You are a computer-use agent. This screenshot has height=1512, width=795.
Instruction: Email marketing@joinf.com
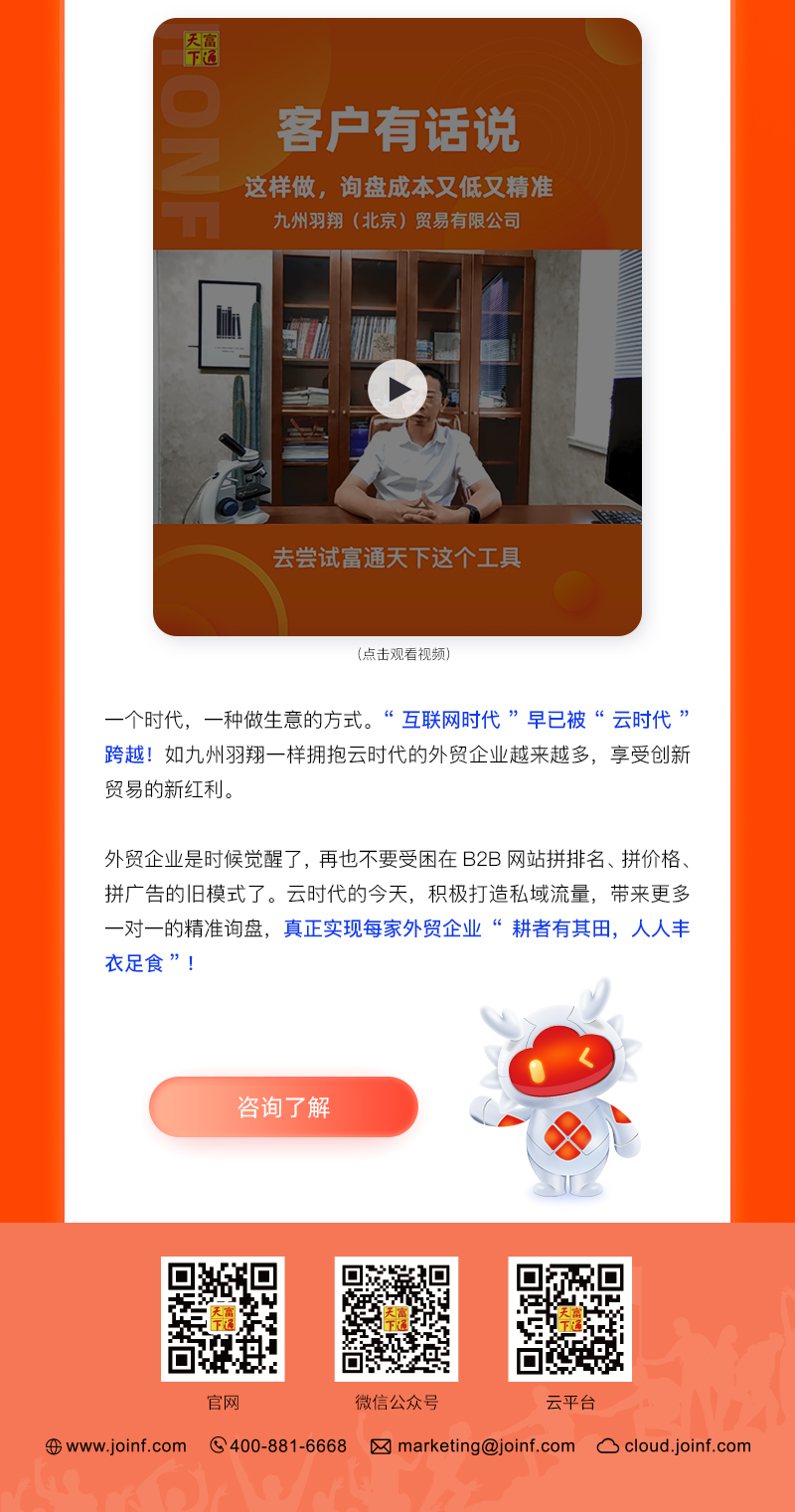485,1446
